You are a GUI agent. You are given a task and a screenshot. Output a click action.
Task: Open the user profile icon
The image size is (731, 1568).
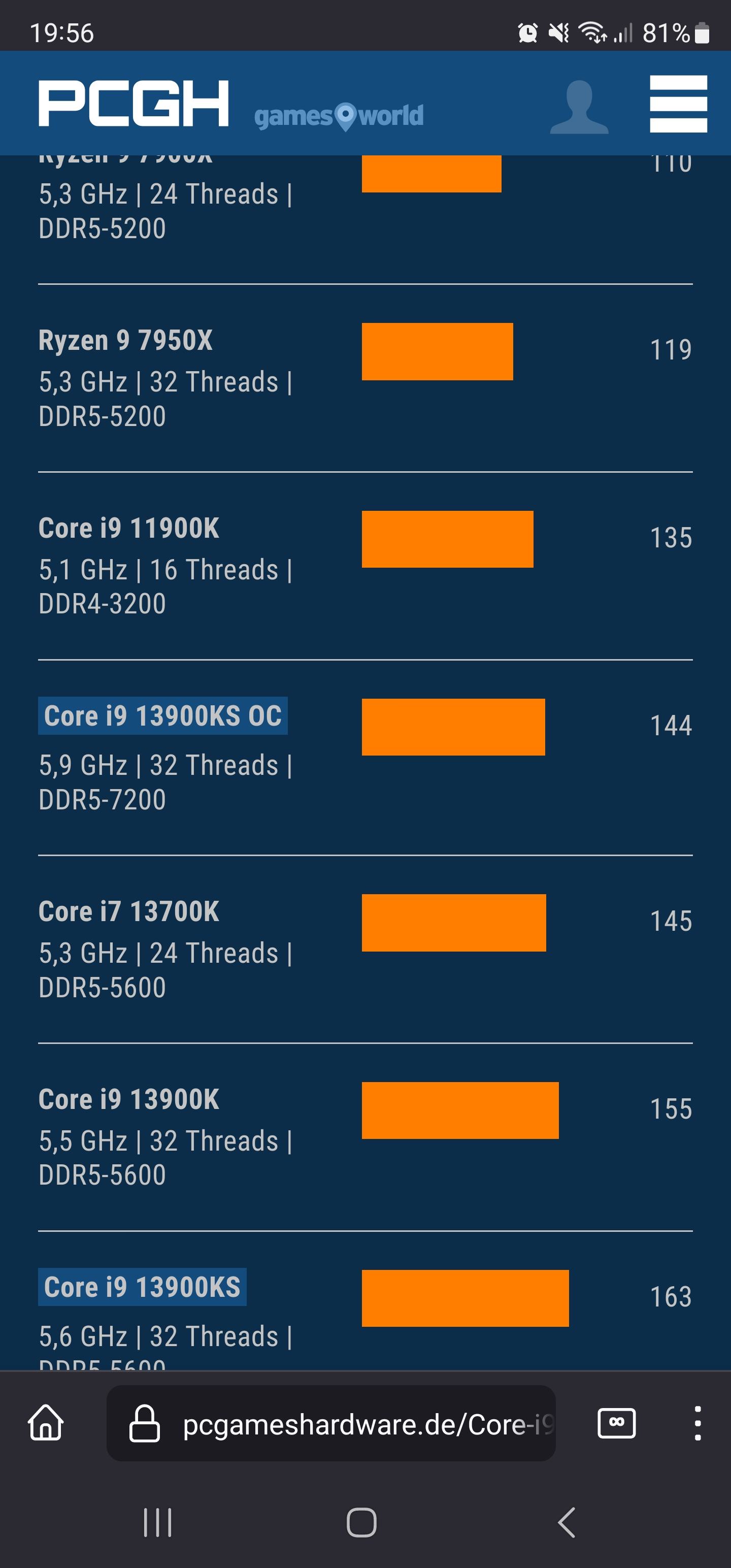[579, 107]
